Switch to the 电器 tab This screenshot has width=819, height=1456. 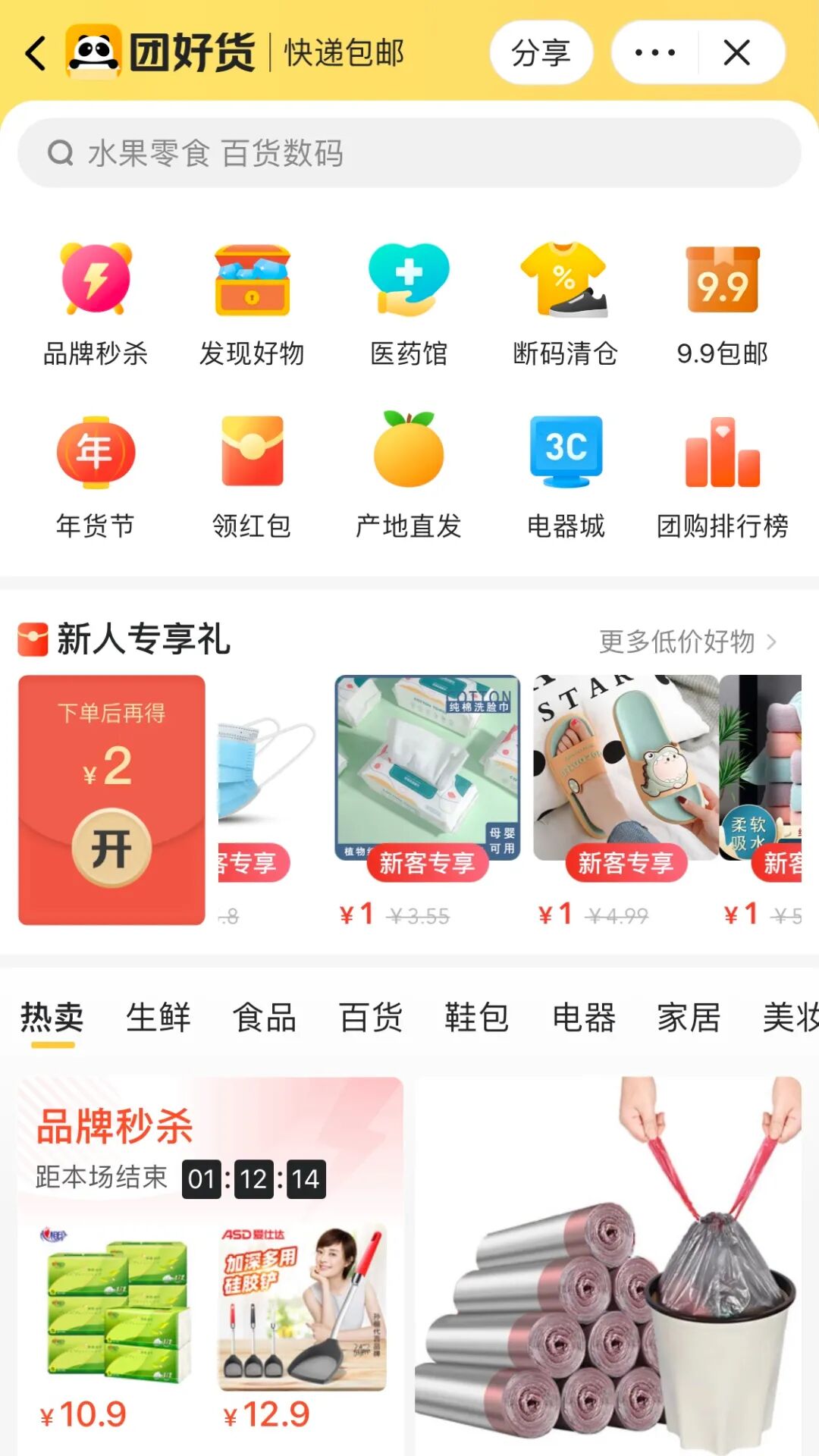click(583, 1018)
